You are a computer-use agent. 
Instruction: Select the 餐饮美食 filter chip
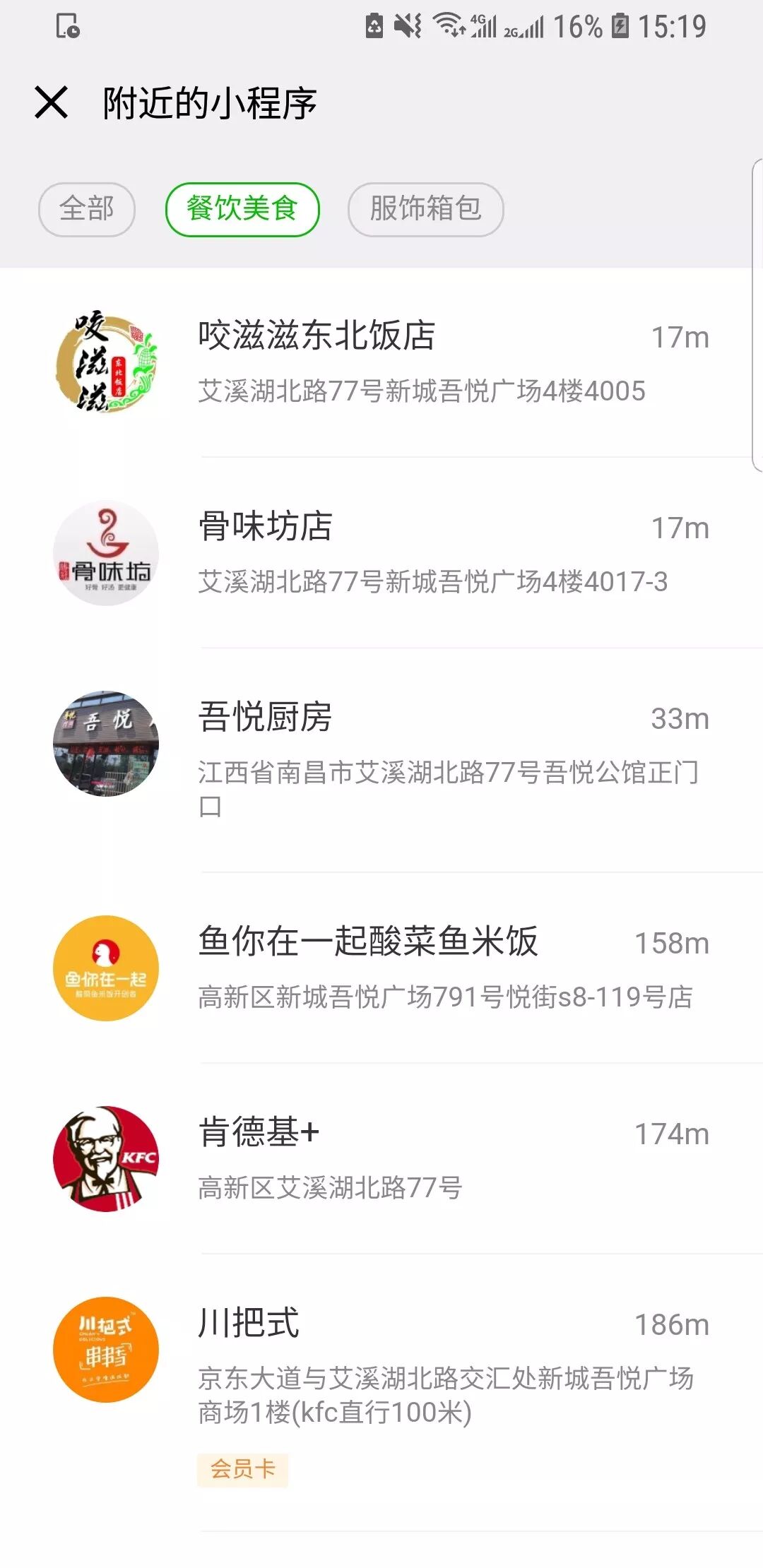click(242, 209)
